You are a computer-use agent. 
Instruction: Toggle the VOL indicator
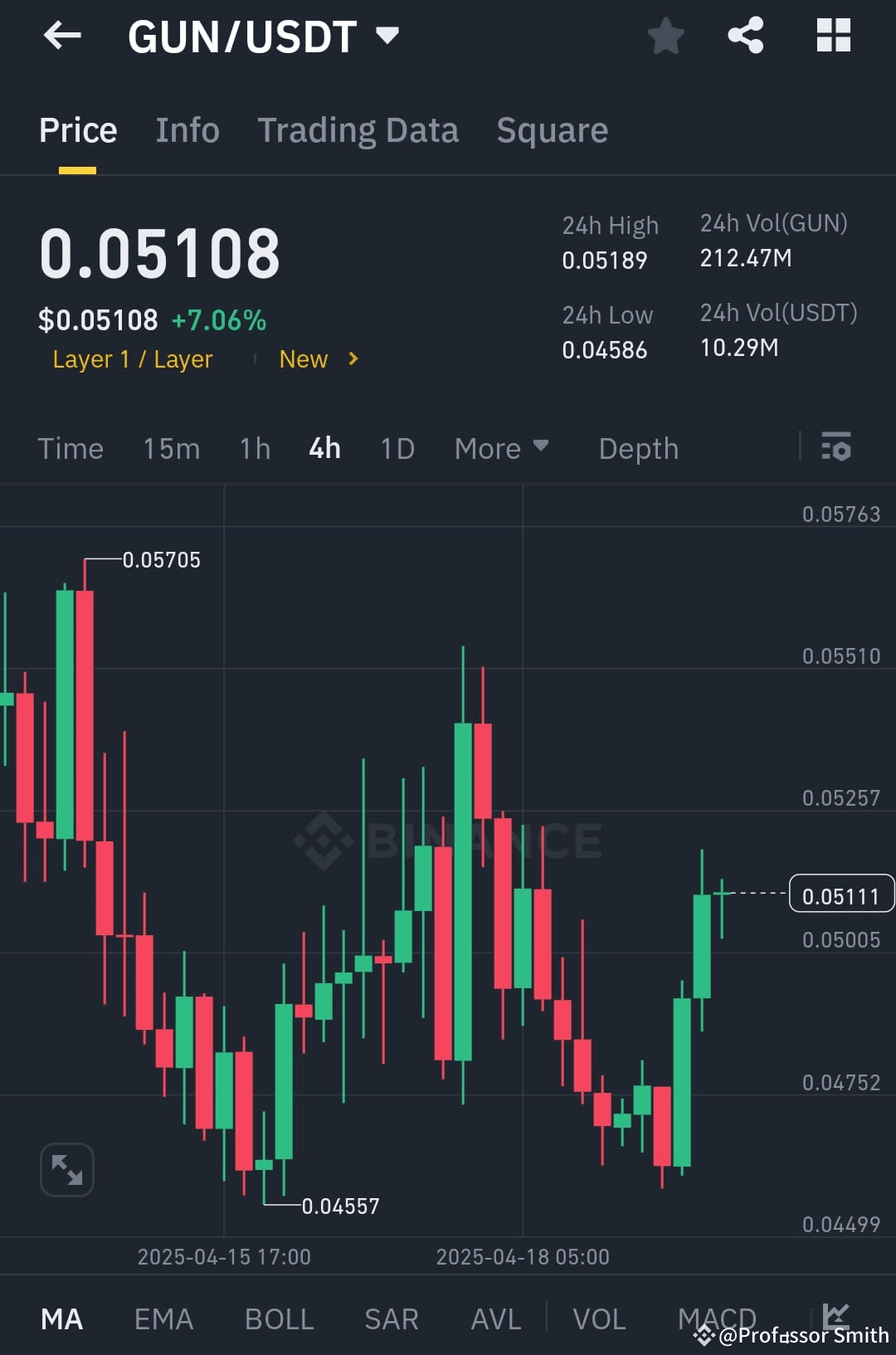[x=599, y=1319]
